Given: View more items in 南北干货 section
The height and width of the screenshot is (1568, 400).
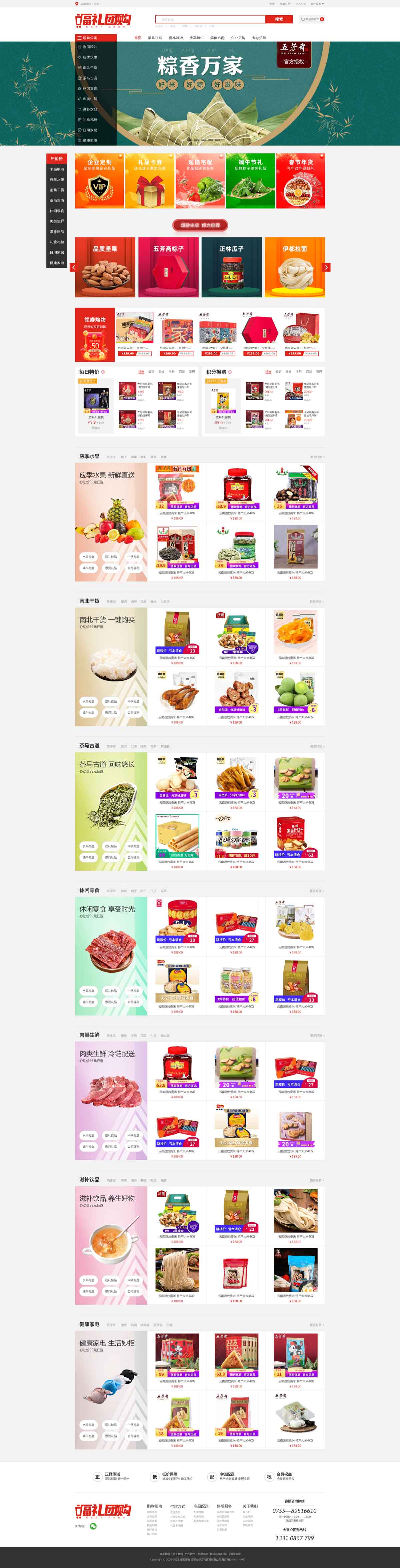Looking at the screenshot, I should click(x=317, y=601).
